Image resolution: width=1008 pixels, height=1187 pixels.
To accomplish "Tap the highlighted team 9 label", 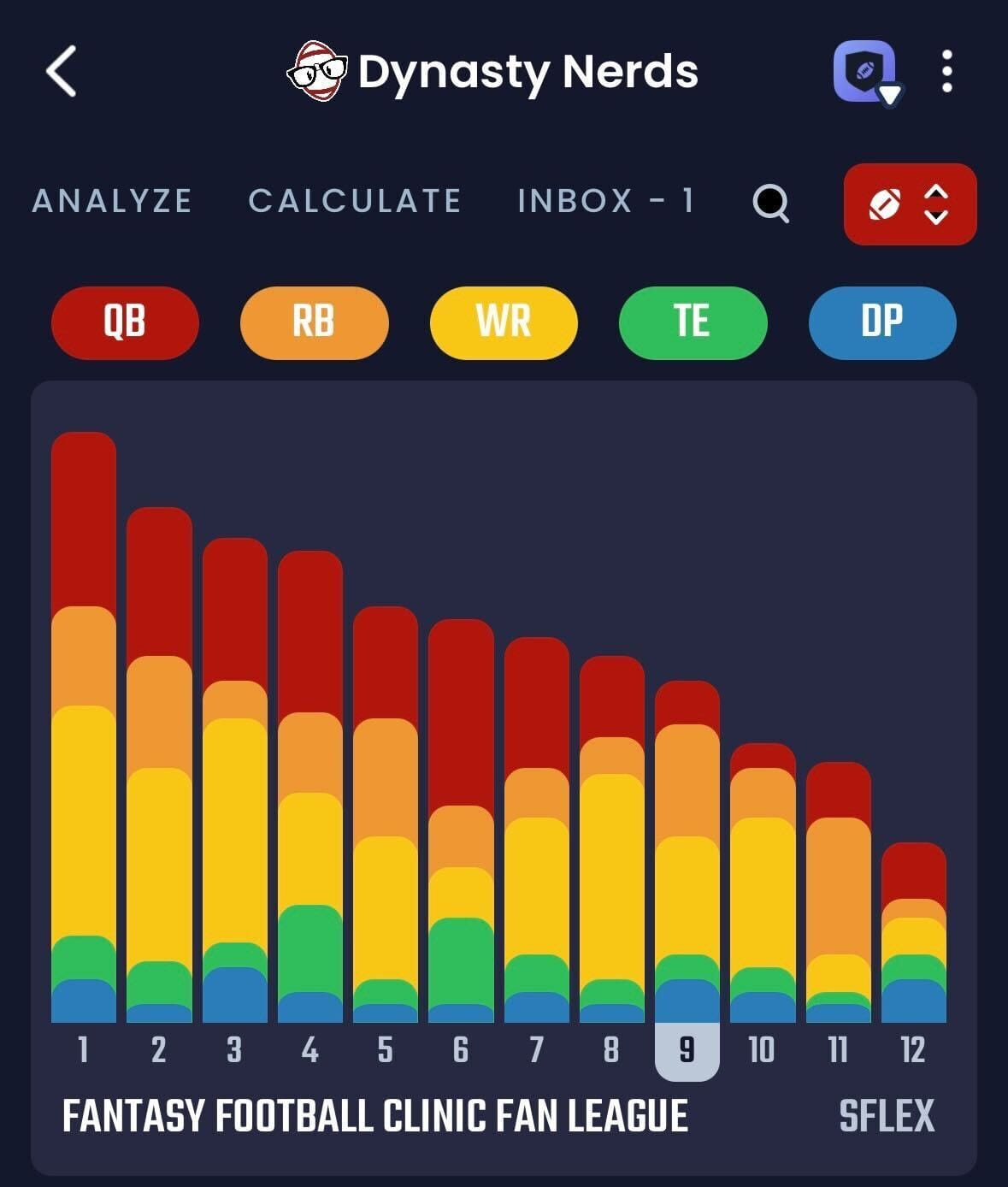I will pyautogui.click(x=687, y=1050).
